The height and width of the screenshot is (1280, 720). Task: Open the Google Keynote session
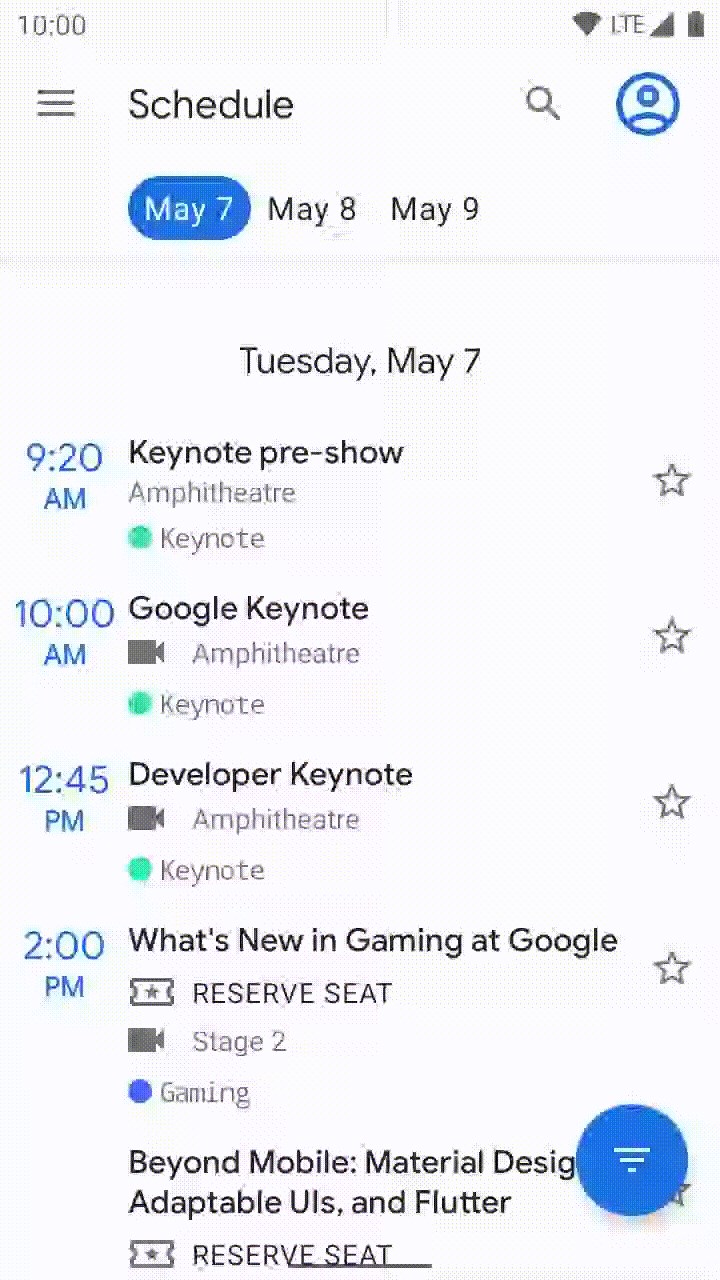click(248, 609)
